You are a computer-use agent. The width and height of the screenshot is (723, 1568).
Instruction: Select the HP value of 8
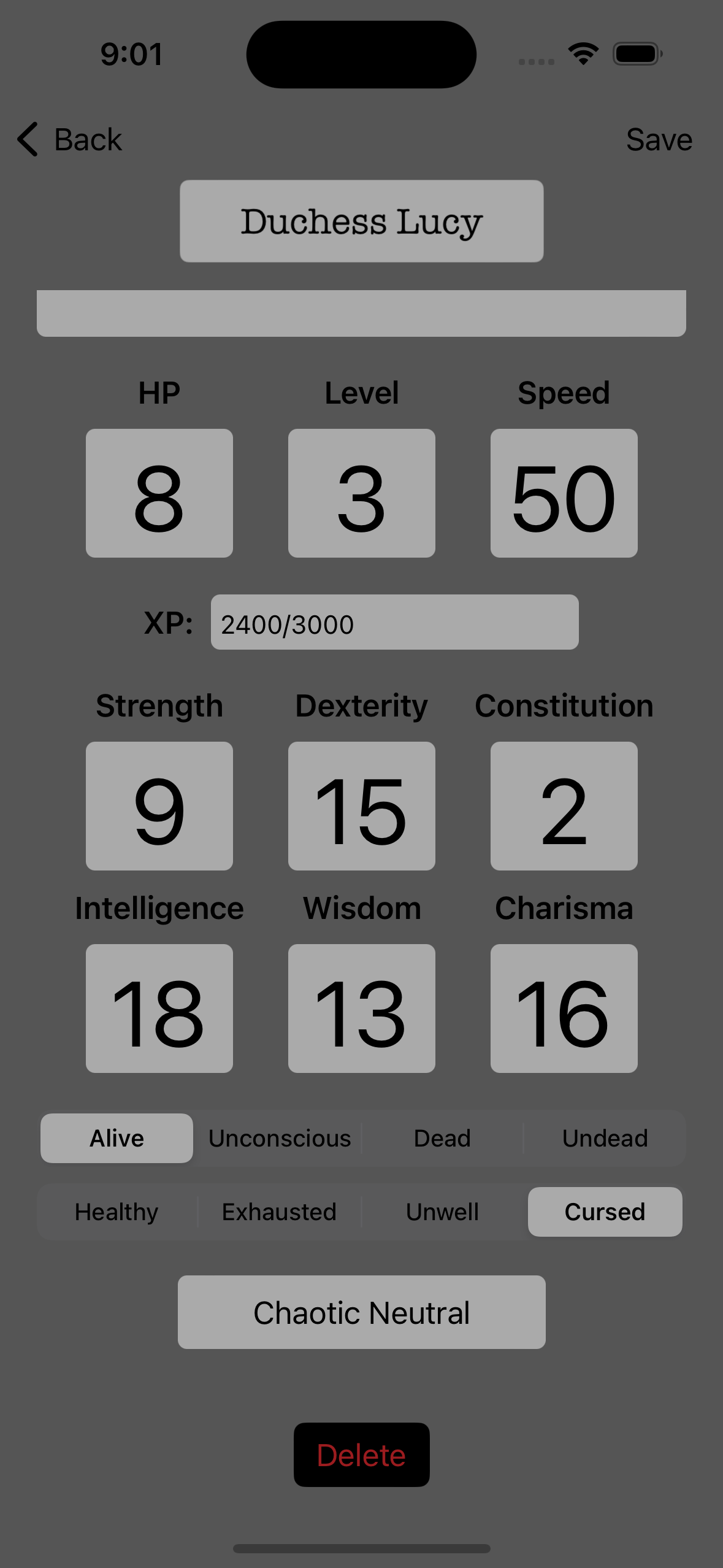pos(159,493)
